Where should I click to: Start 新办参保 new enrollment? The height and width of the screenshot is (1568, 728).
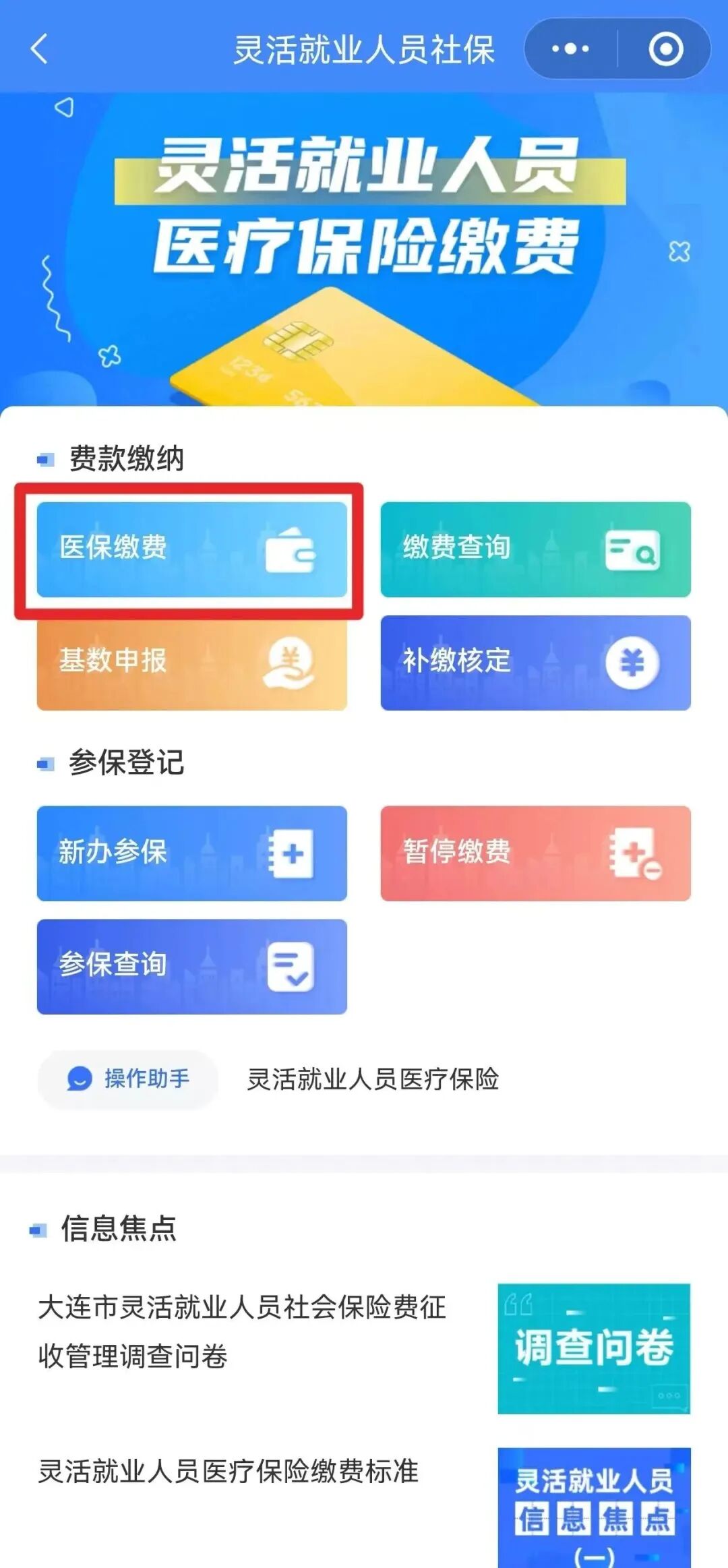(191, 853)
